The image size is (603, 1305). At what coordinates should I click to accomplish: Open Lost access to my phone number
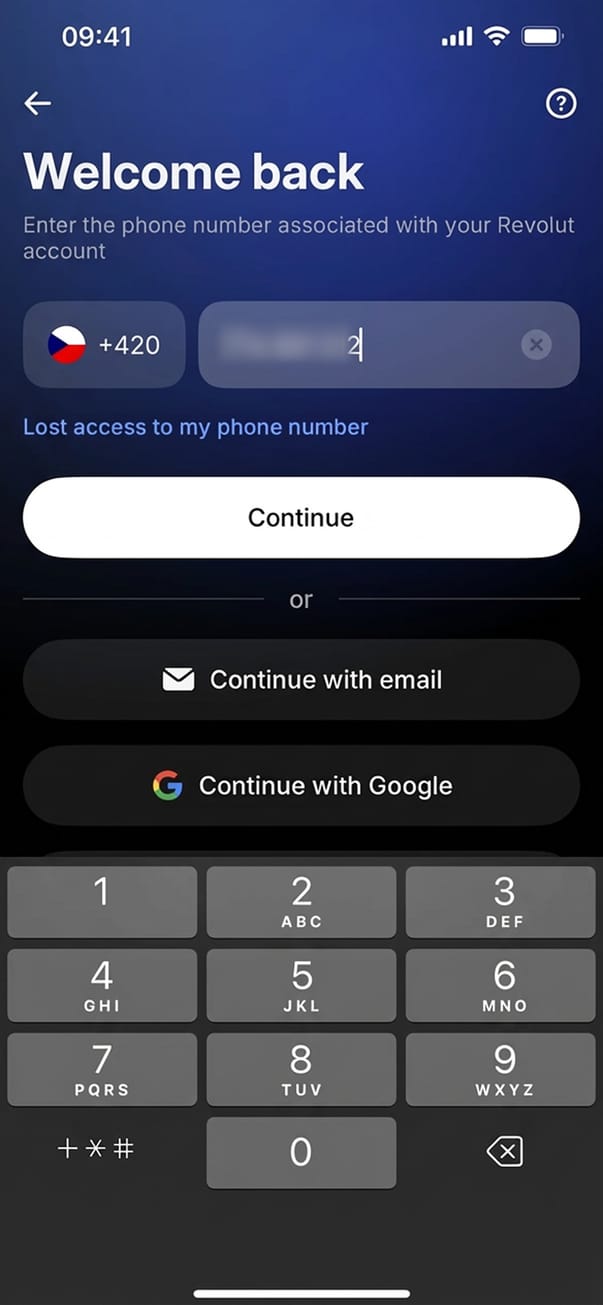pos(195,427)
